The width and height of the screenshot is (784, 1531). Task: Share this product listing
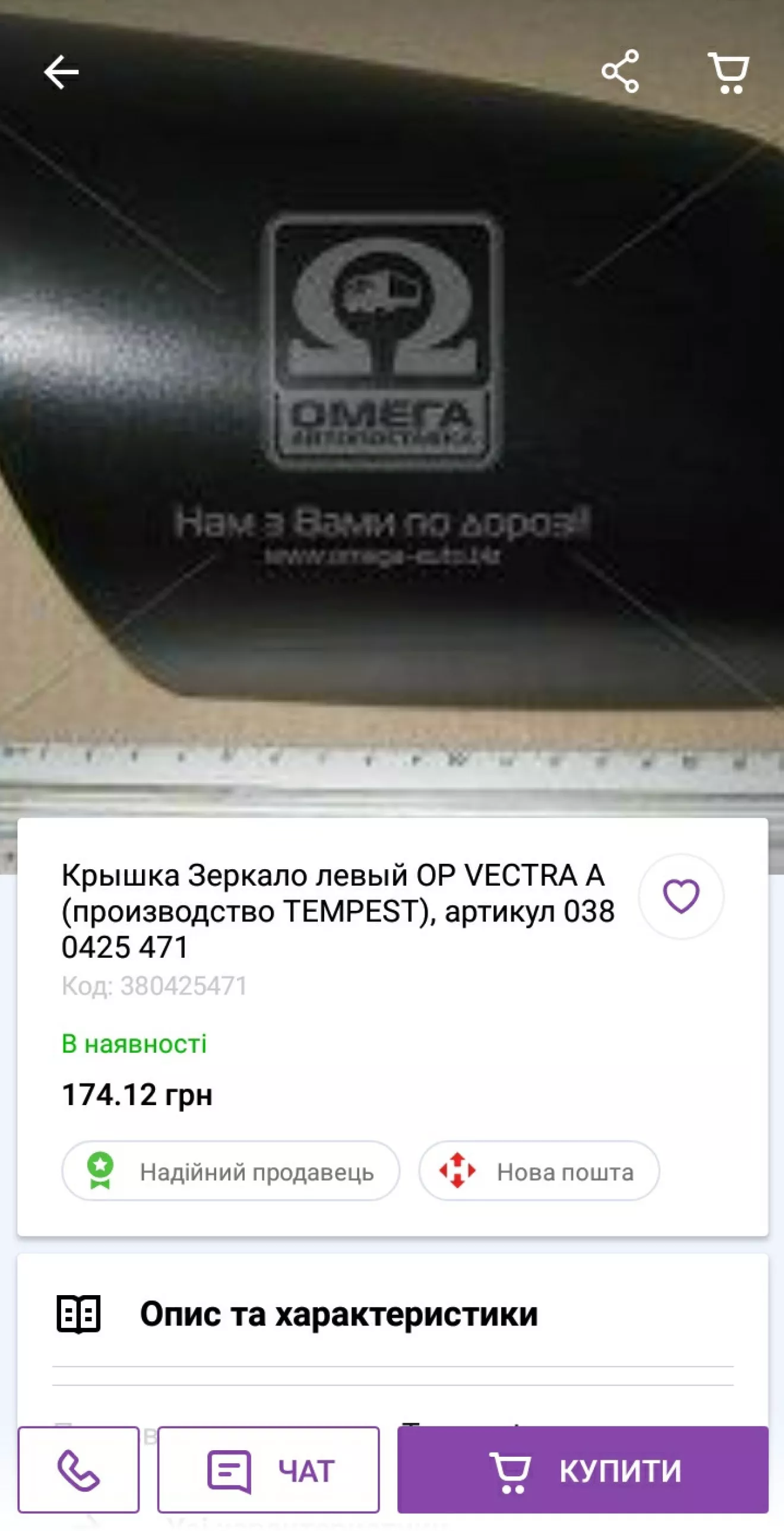tap(620, 72)
